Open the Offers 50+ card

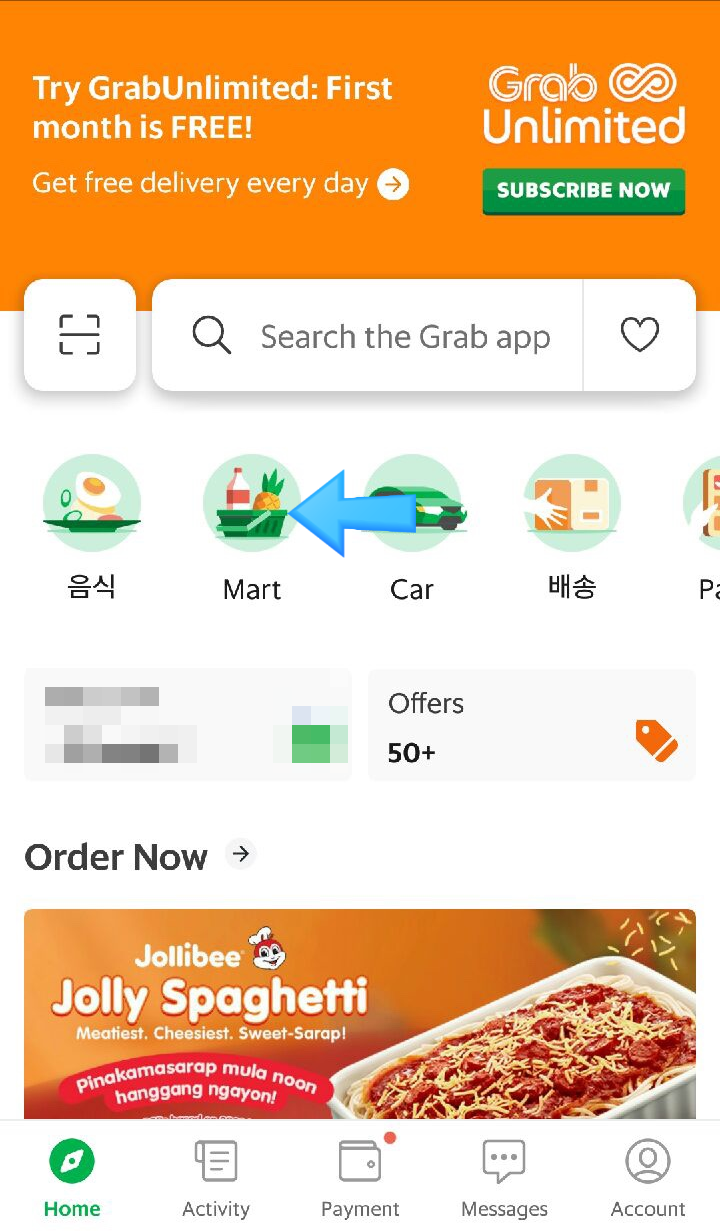(531, 726)
